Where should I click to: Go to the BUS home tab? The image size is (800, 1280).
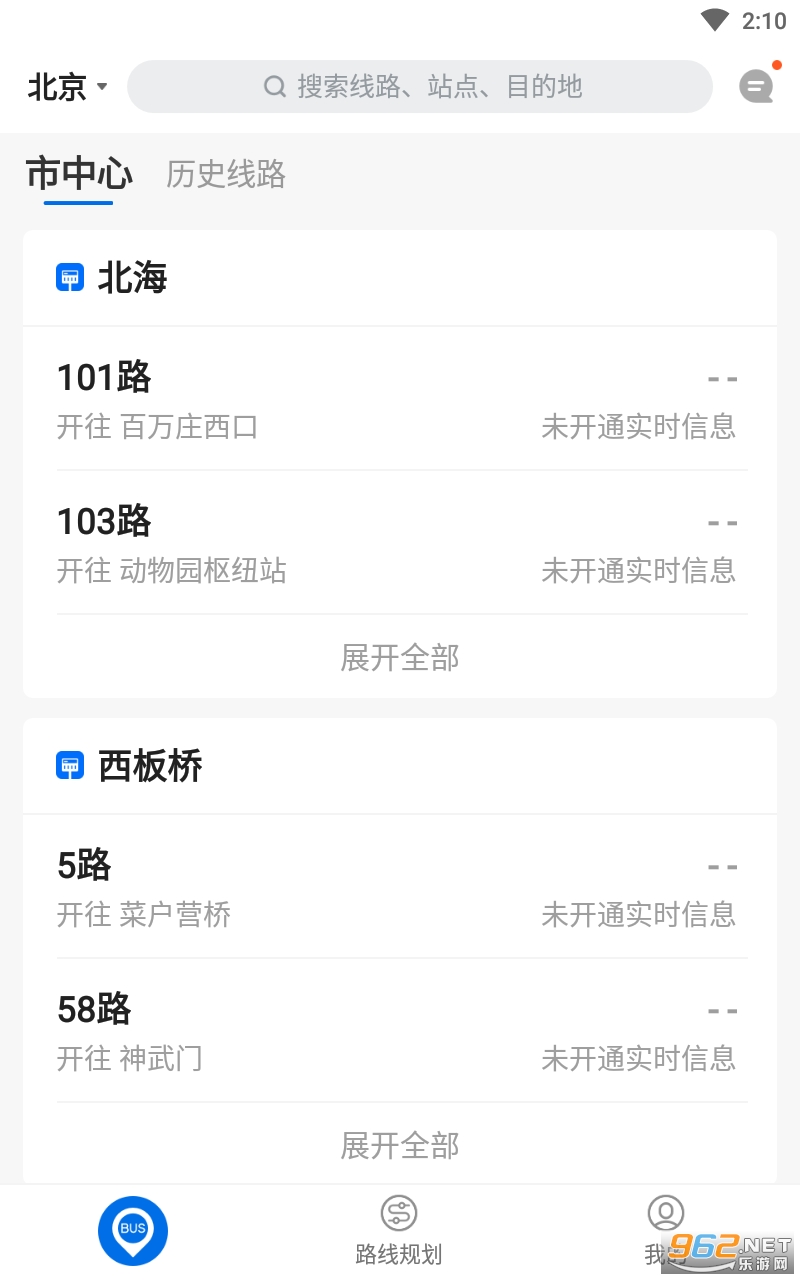(x=133, y=1230)
